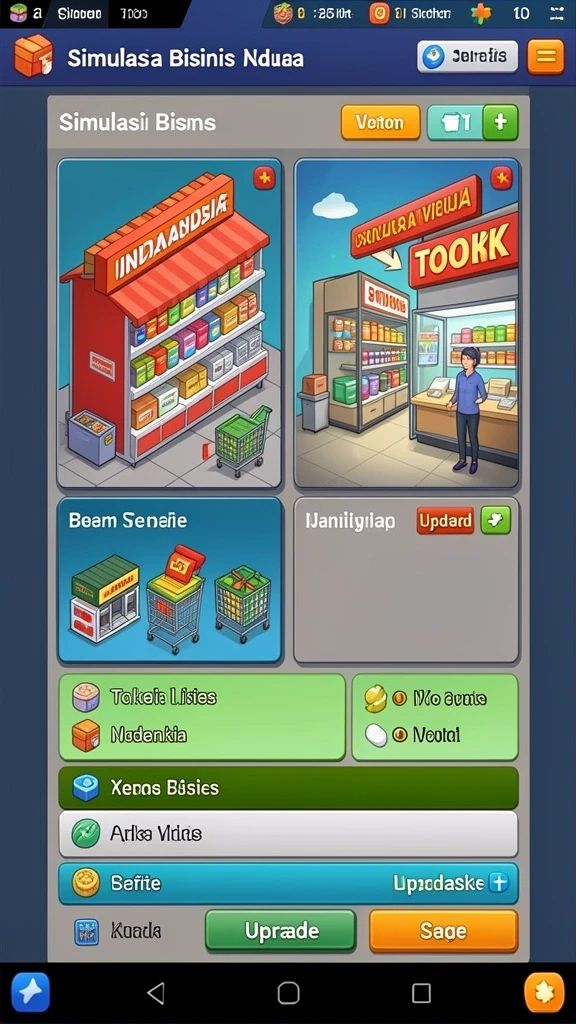Go back with the system back button
This screenshot has height=1024, width=576.
pyautogui.click(x=155, y=993)
